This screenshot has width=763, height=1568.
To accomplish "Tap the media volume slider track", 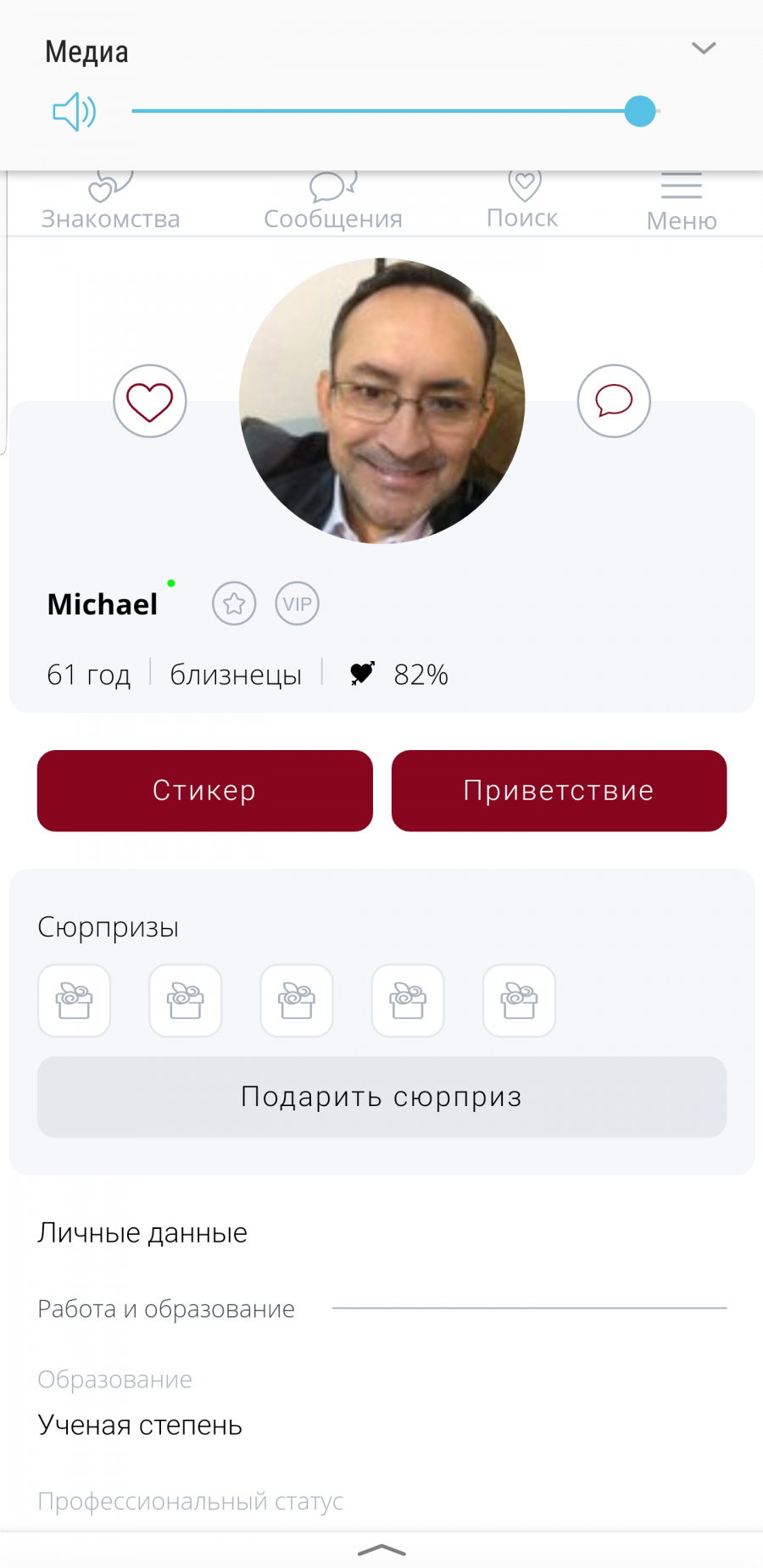I will [x=381, y=111].
